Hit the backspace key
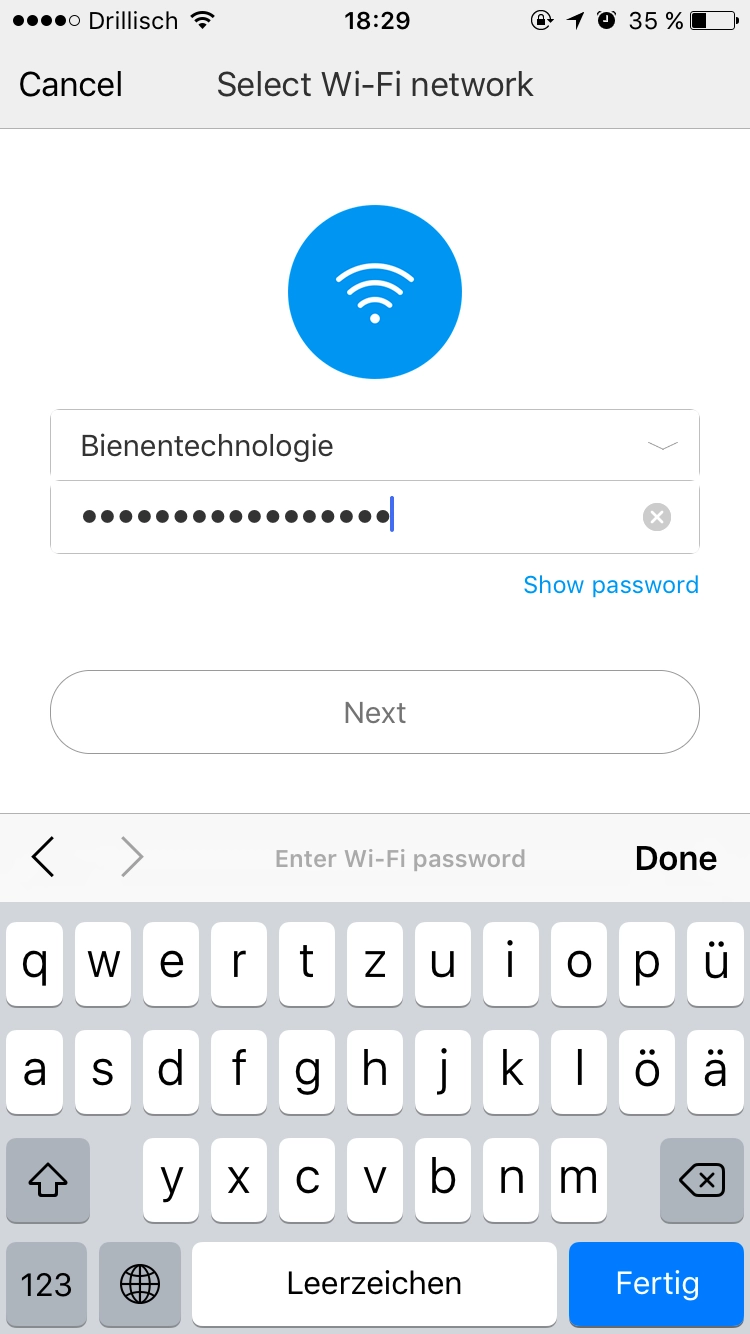This screenshot has width=750, height=1334. click(x=702, y=1179)
